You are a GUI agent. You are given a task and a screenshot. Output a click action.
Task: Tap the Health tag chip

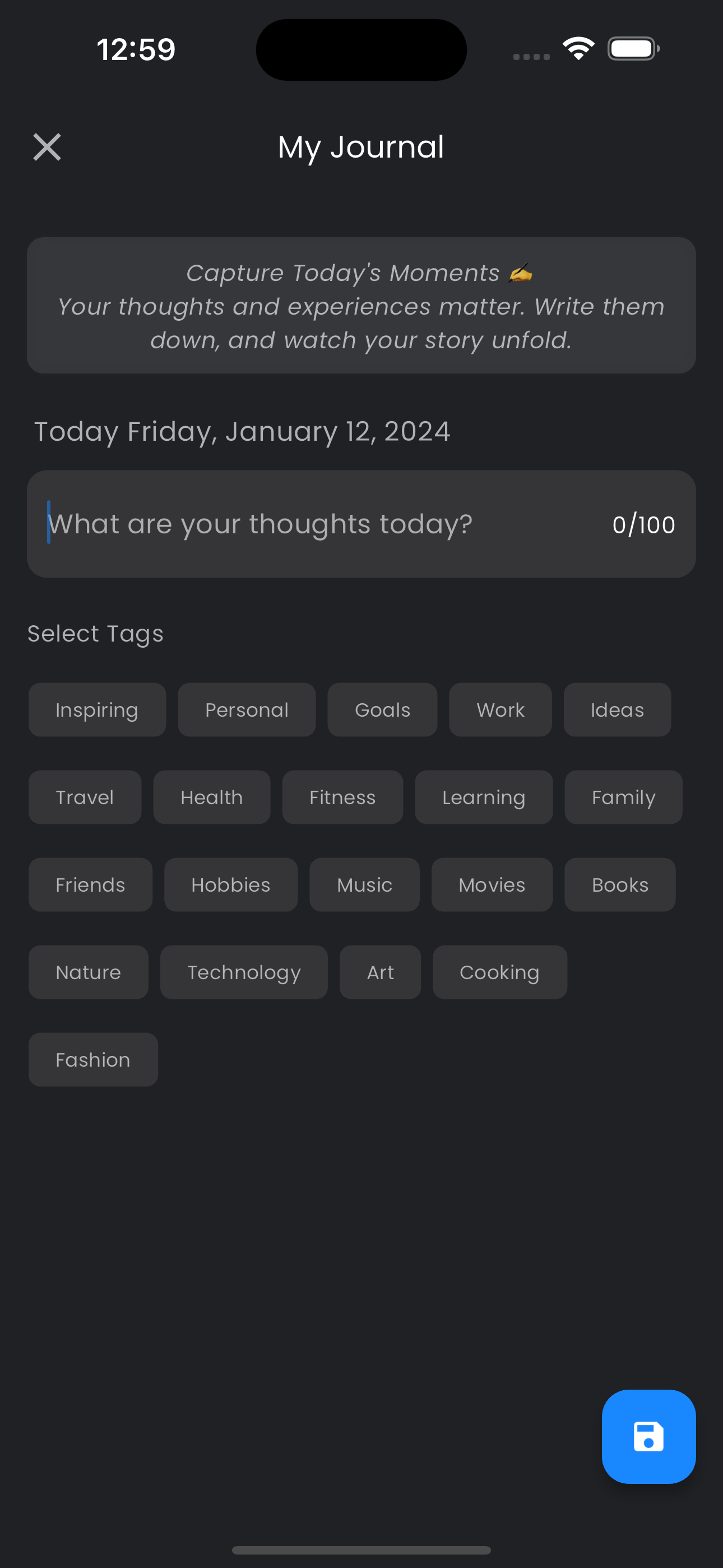[212, 797]
